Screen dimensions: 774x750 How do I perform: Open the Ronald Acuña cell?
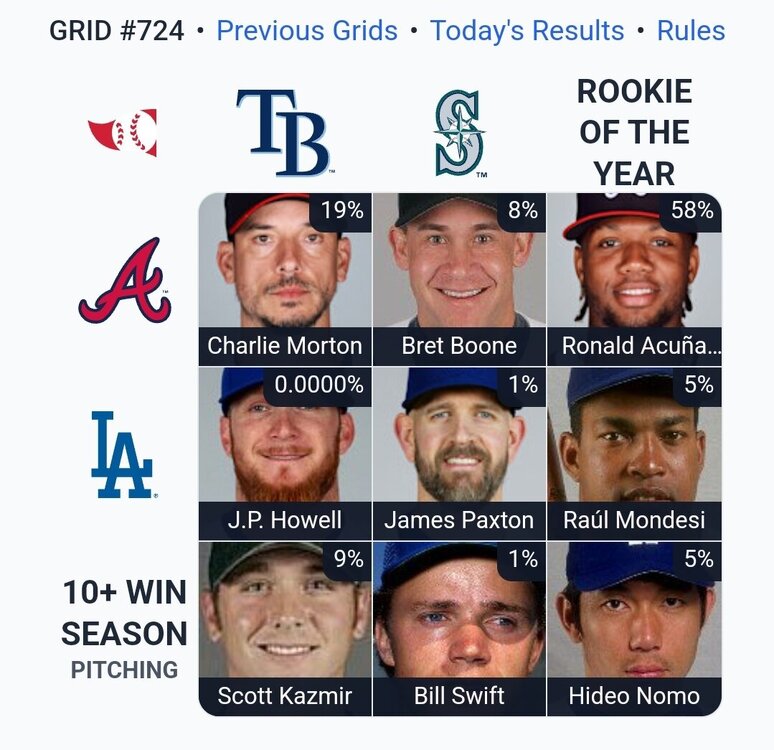pos(634,279)
